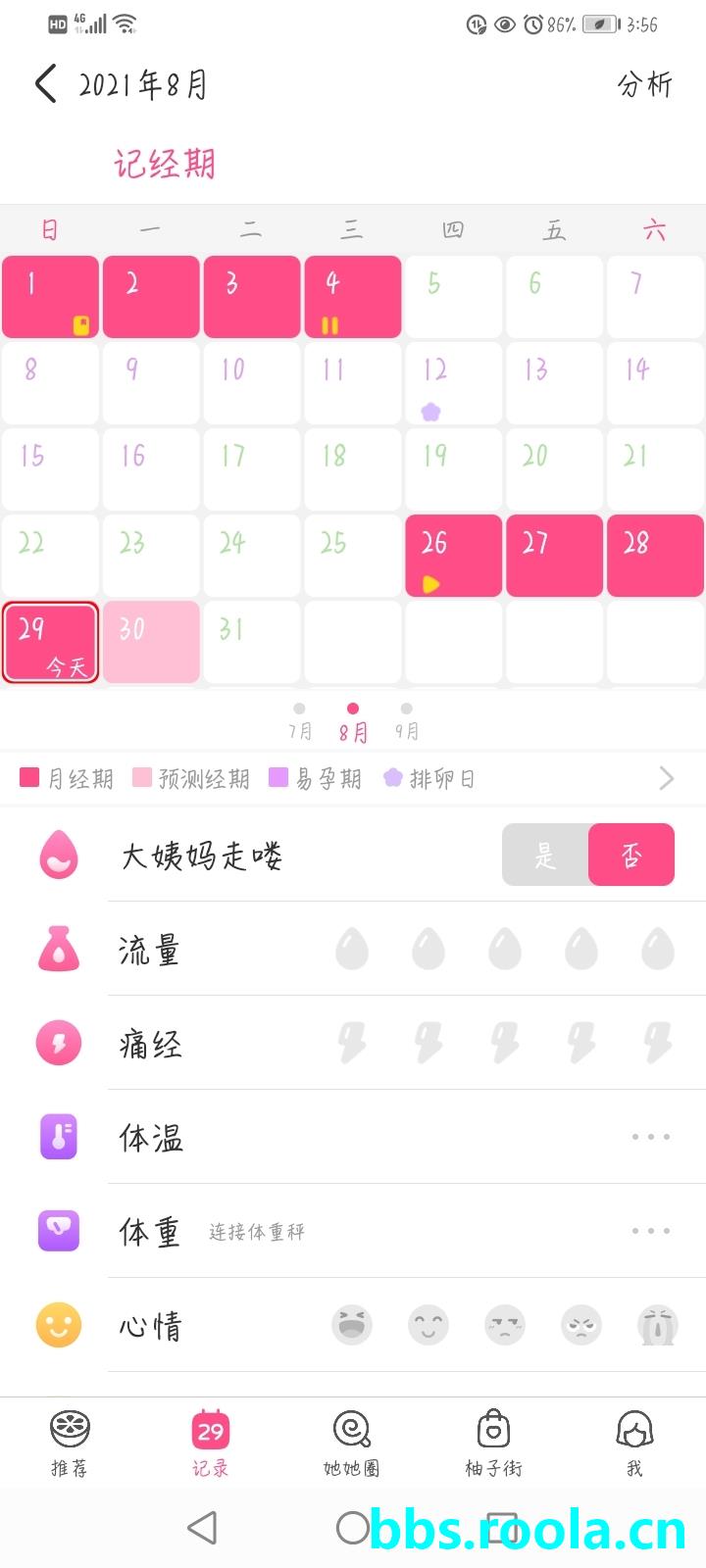This screenshot has height=1568, width=706.
Task: Set 痛经 to the highest lightning level
Action: (x=657, y=1043)
